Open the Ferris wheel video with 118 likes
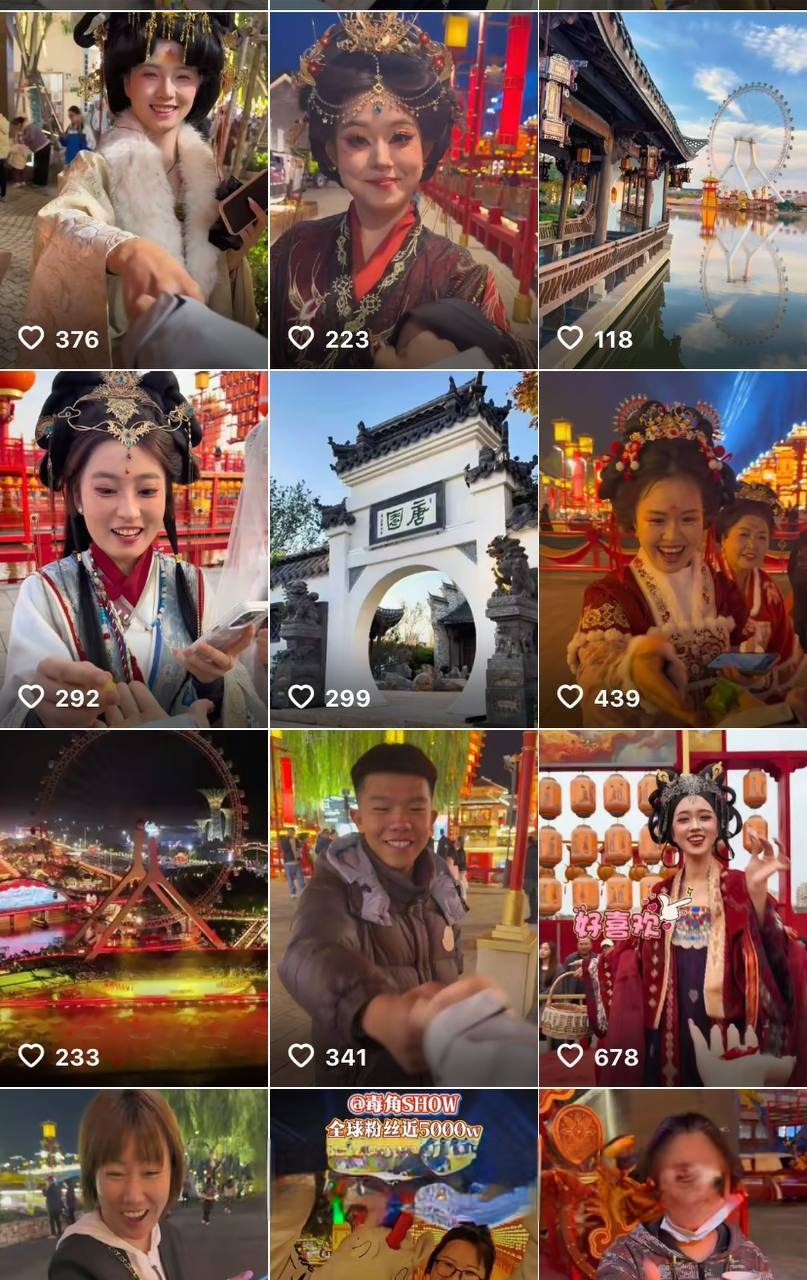 click(x=673, y=190)
